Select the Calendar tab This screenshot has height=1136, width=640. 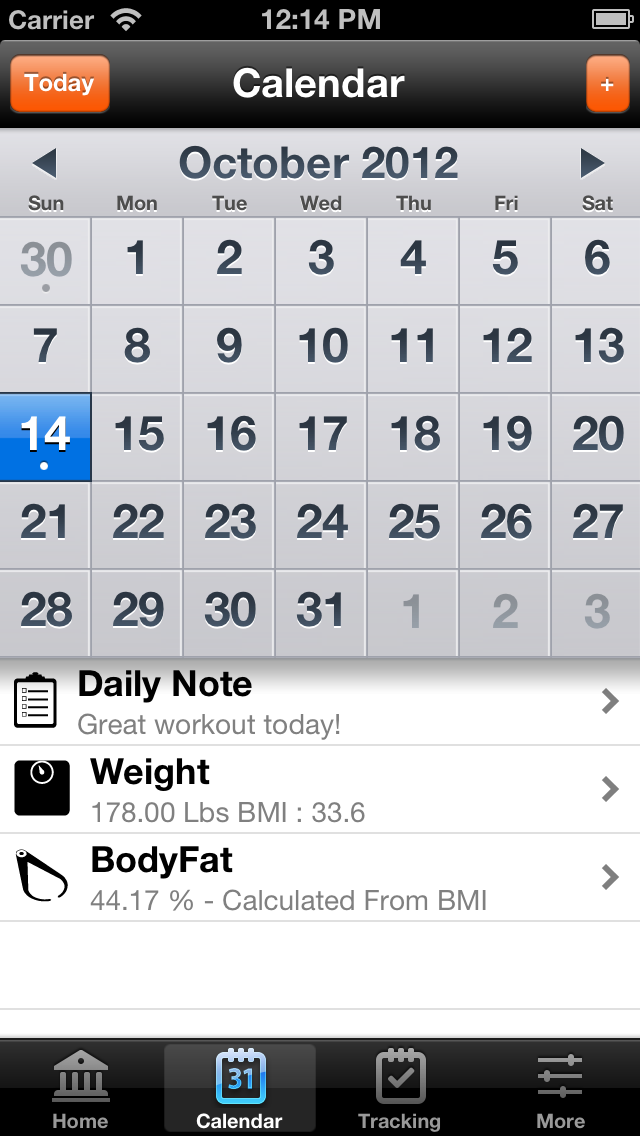click(x=240, y=1090)
